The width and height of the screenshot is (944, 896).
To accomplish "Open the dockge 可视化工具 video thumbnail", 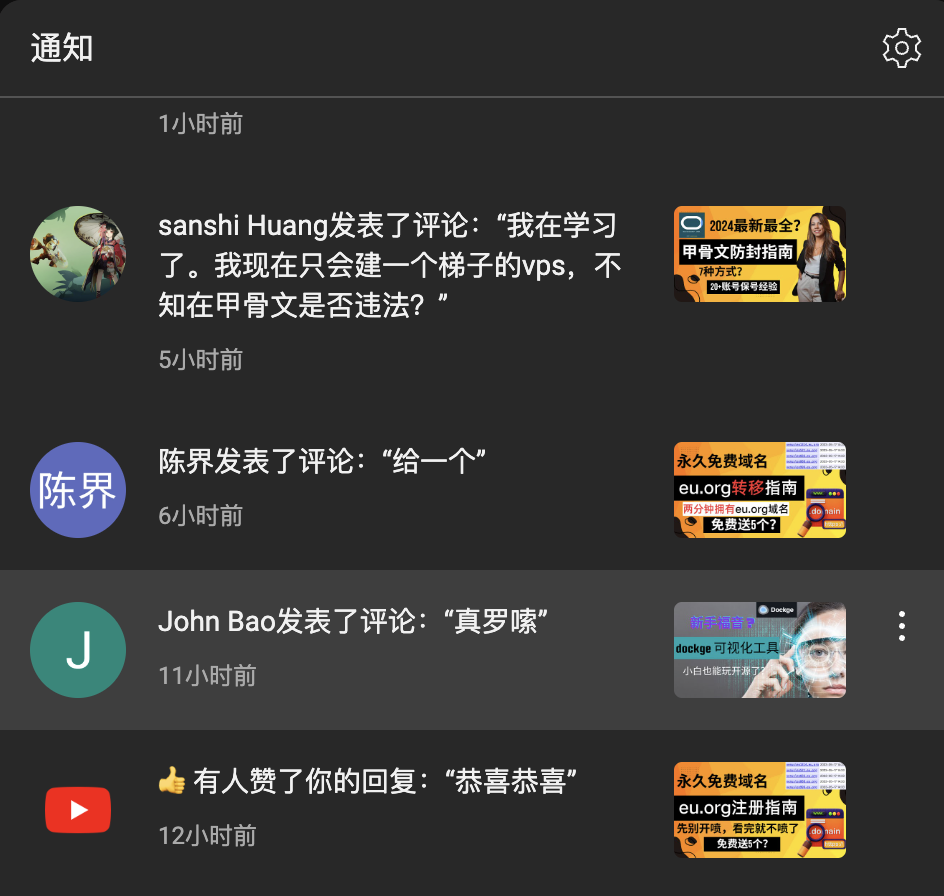I will tap(759, 650).
